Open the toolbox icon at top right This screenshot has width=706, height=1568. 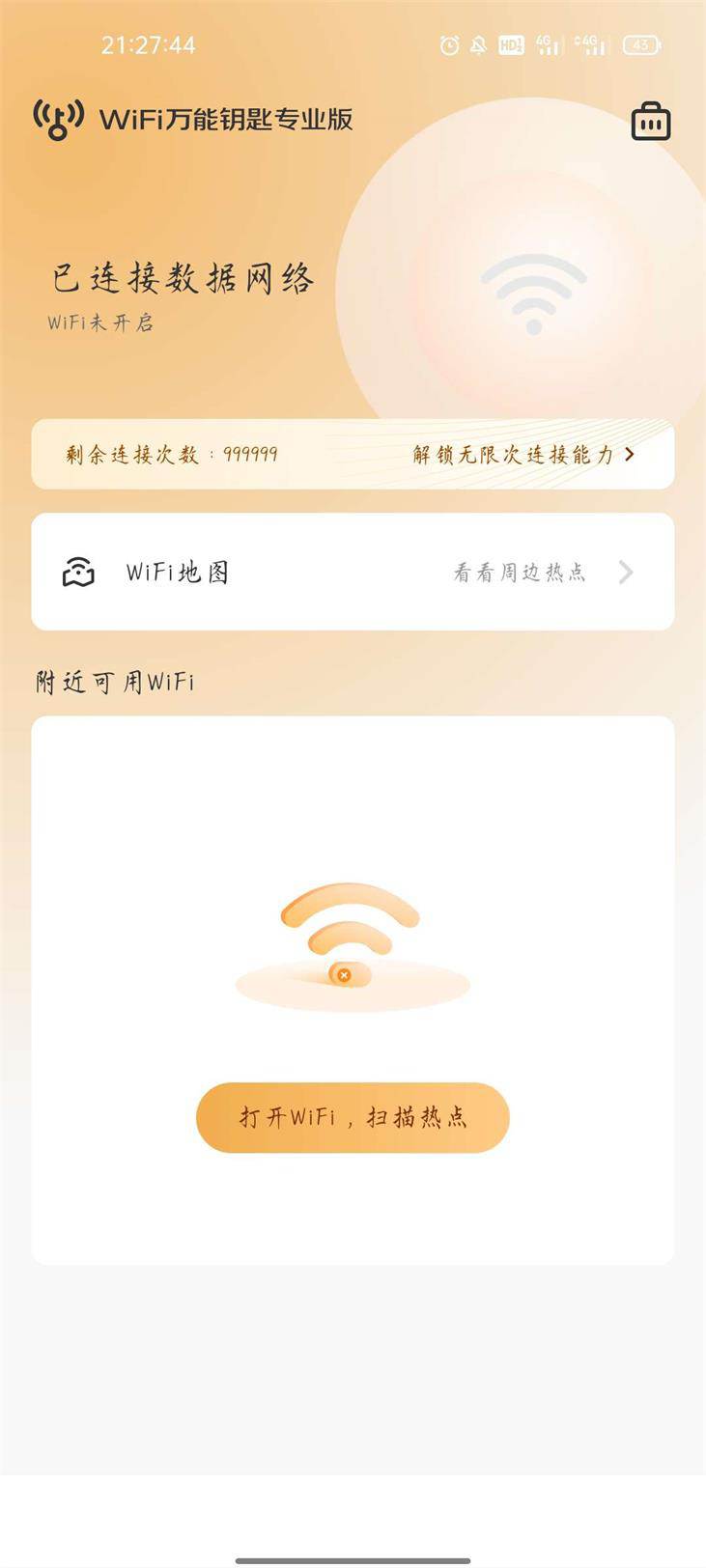[x=650, y=122]
